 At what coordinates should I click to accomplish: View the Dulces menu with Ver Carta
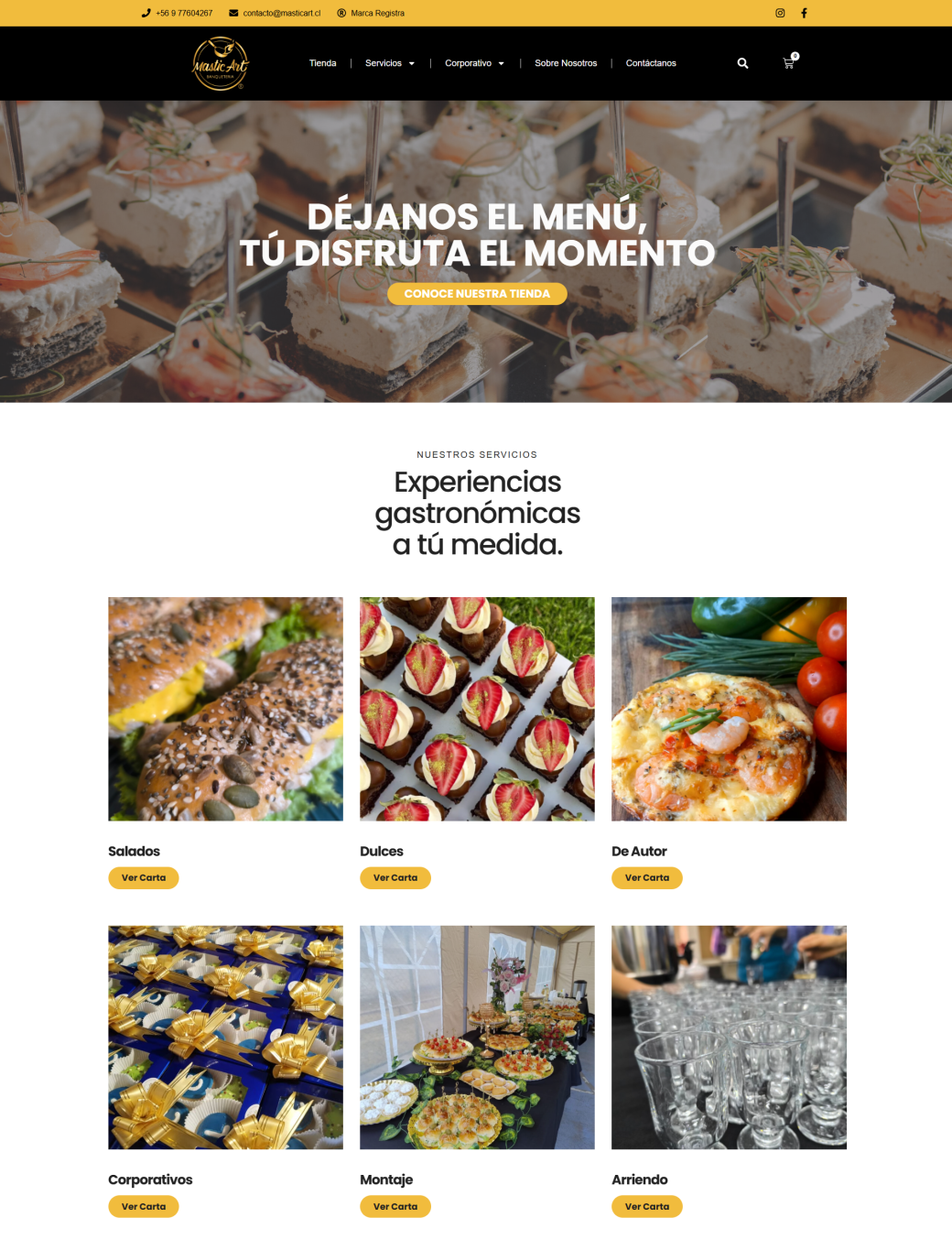pos(395,878)
